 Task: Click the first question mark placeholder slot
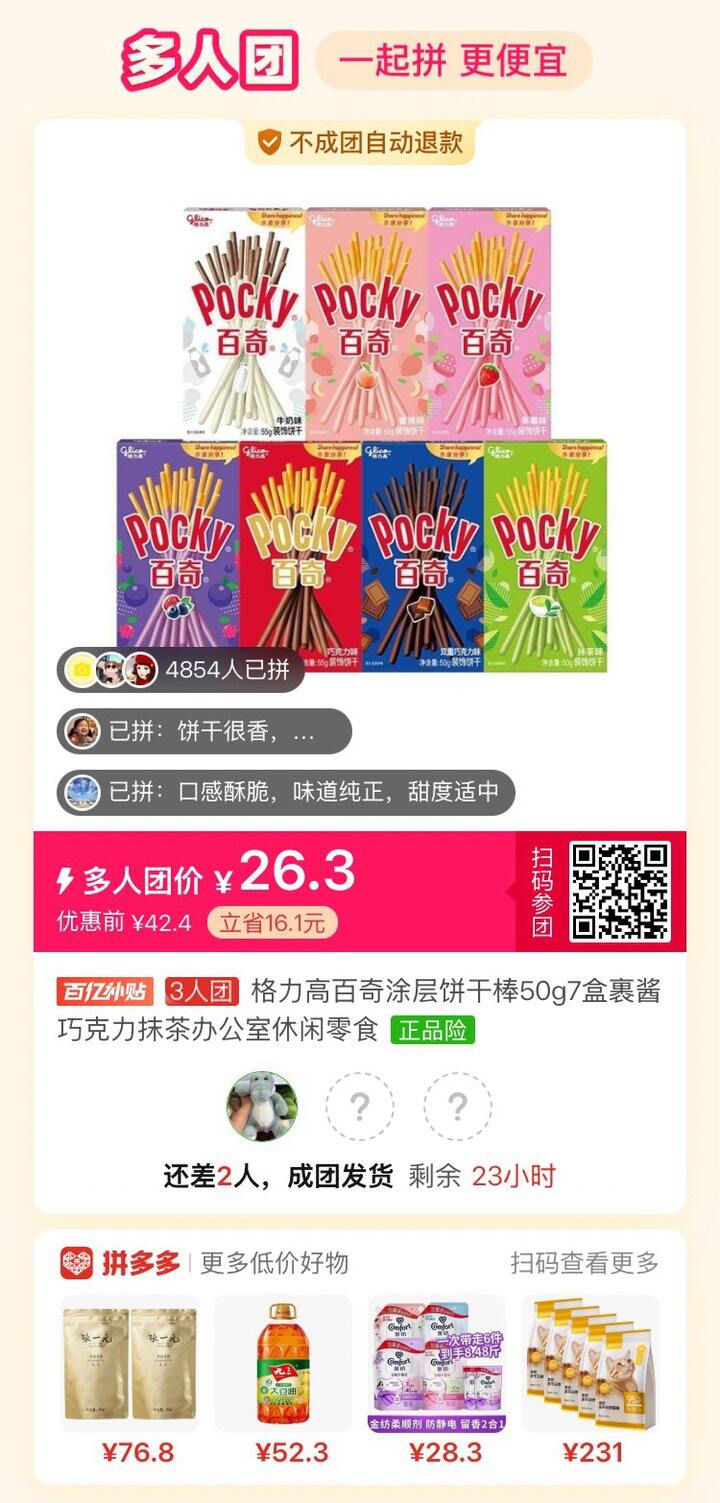[x=360, y=1105]
